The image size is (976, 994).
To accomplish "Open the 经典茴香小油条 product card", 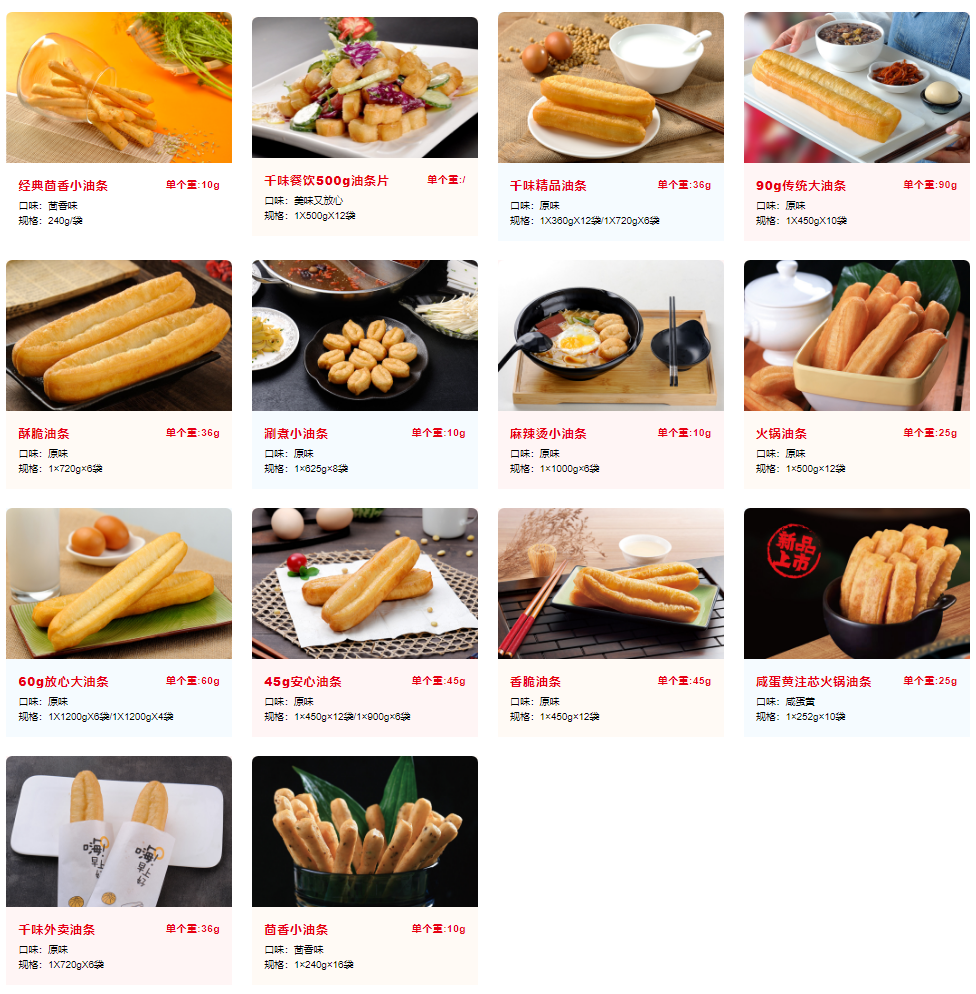I will pyautogui.click(x=119, y=88).
